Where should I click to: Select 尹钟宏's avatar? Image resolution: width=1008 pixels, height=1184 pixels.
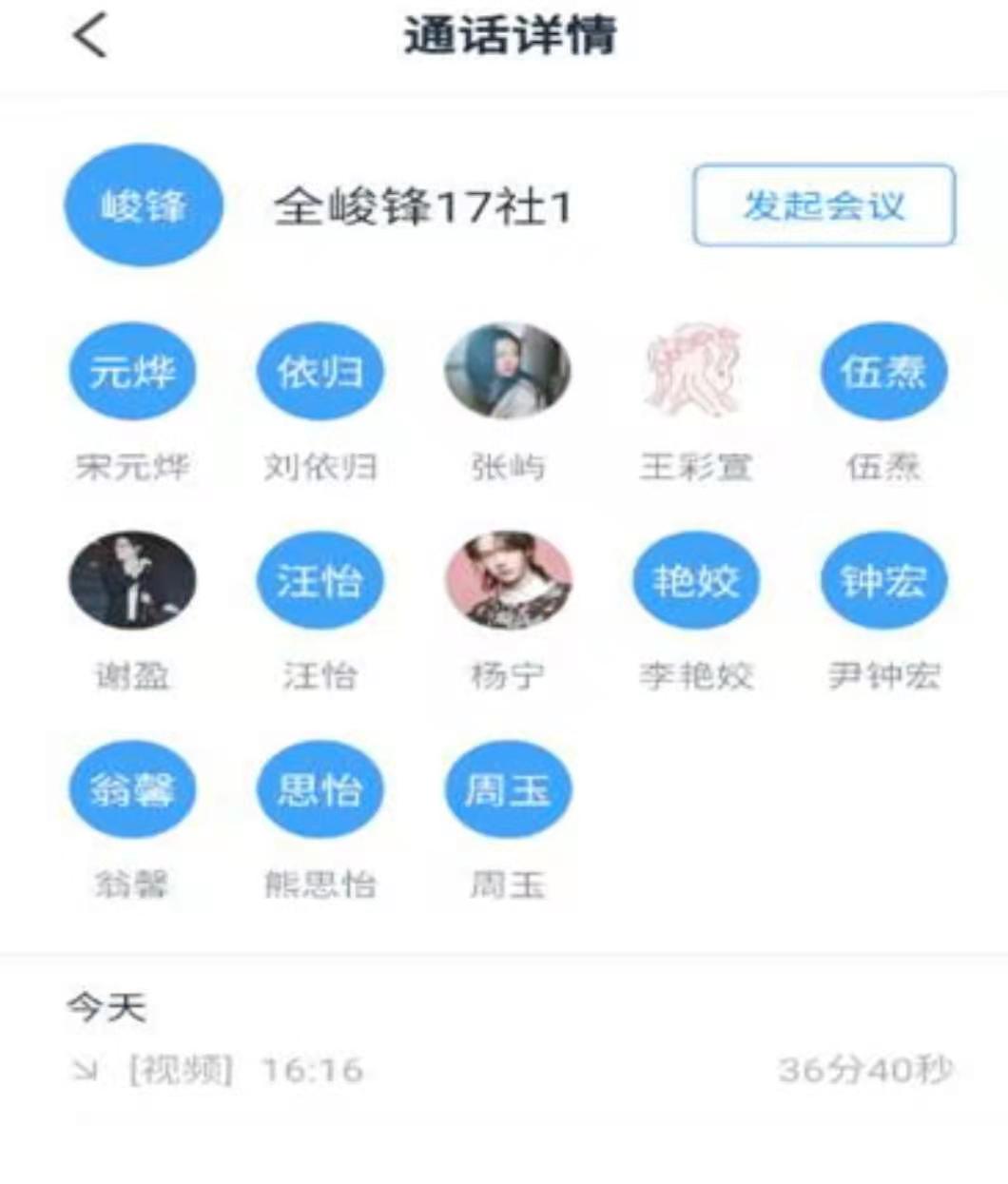(x=883, y=580)
